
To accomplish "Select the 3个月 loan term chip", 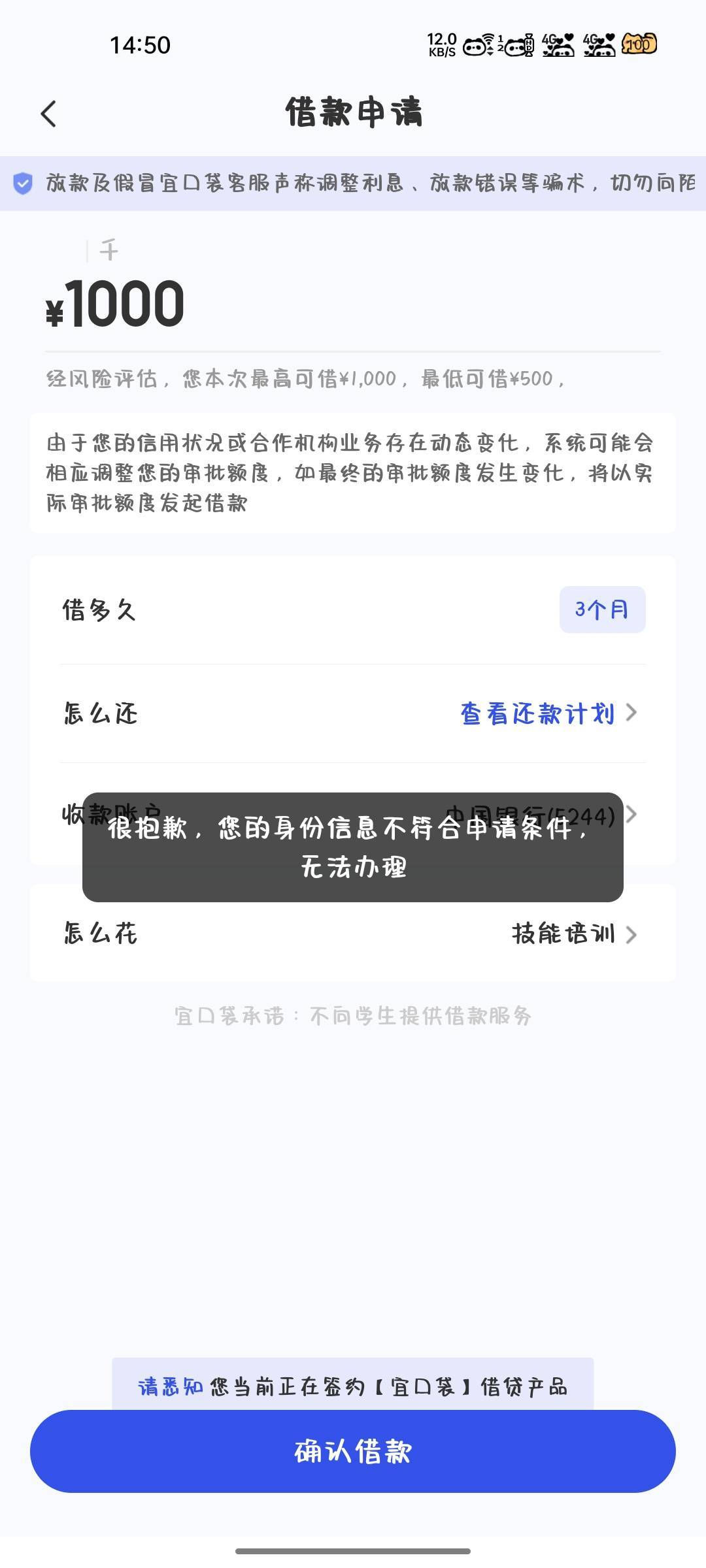I will point(602,610).
